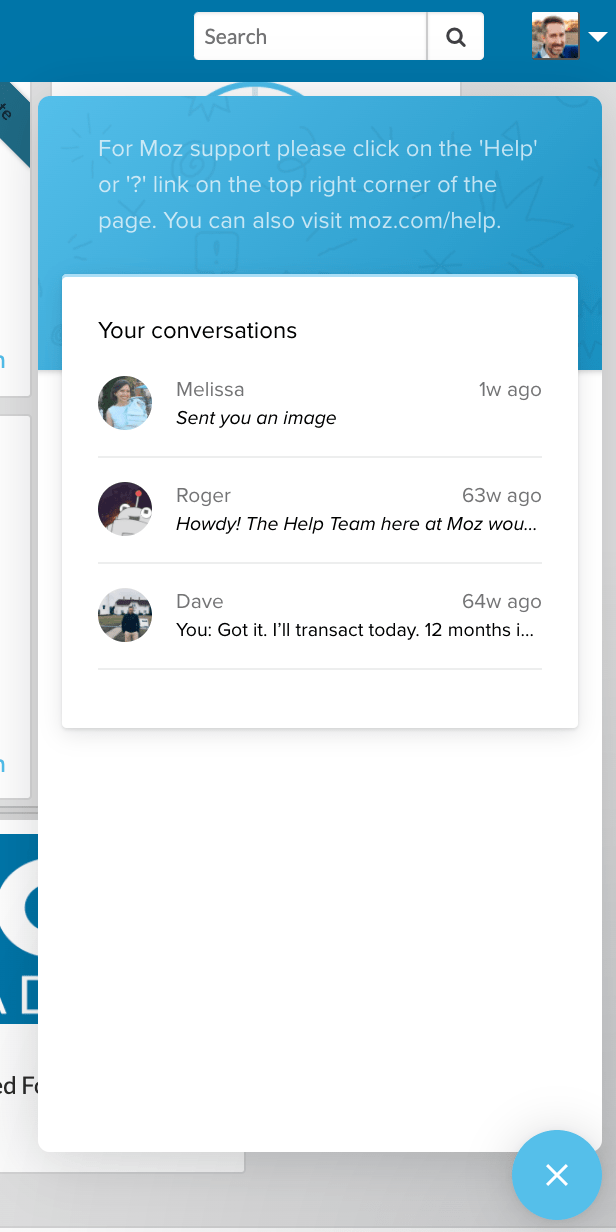Open the profile avatar dropdown menu

(x=569, y=37)
